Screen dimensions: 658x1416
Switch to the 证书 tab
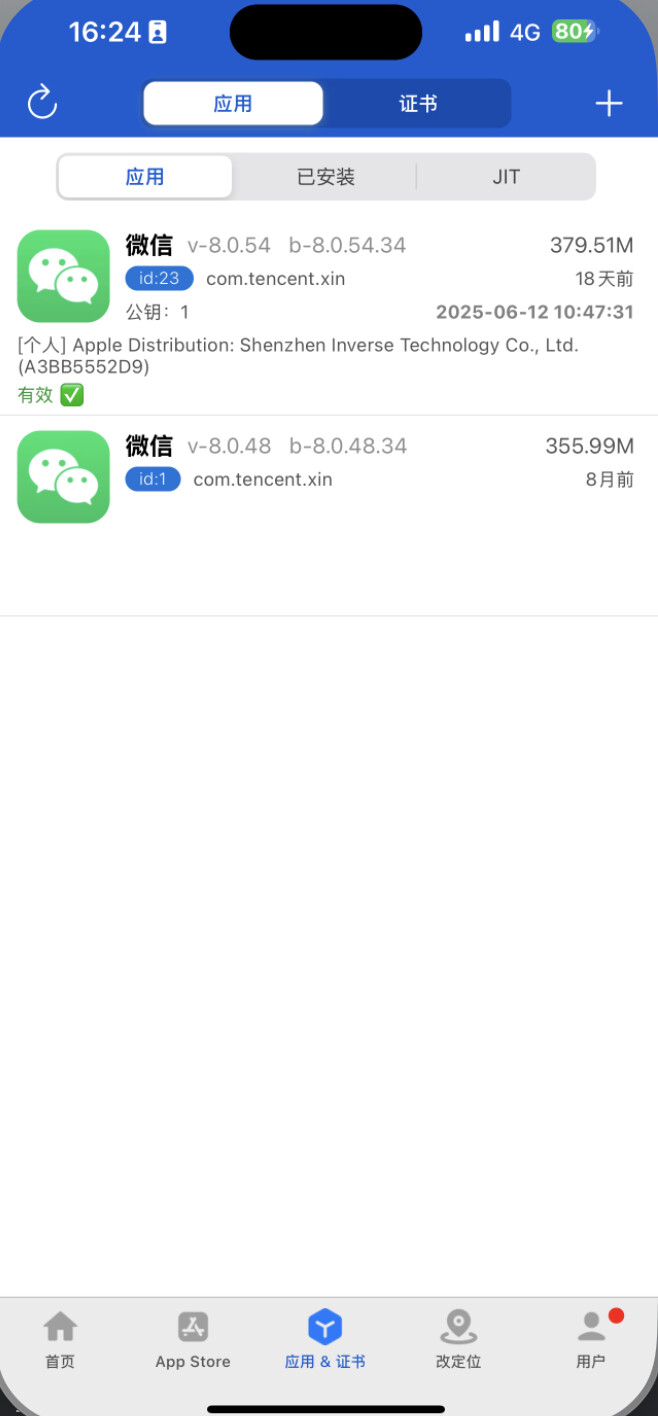point(418,104)
